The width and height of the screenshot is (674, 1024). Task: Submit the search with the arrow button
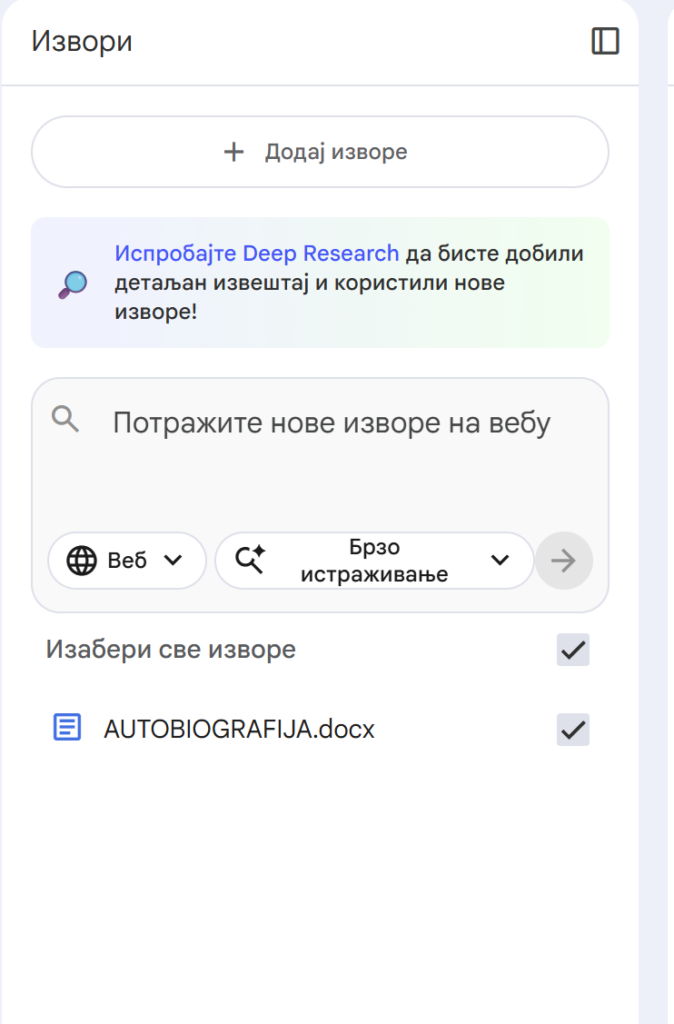(x=564, y=561)
